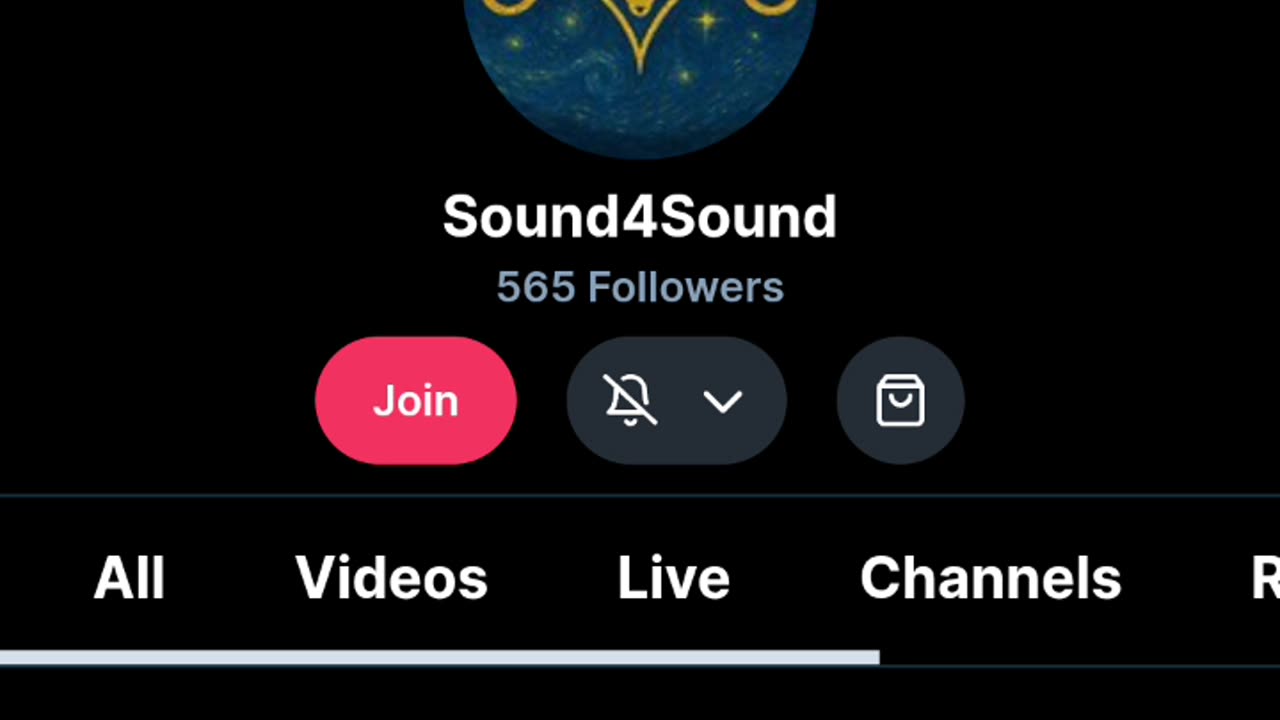Switch to the Live tab
The image size is (1280, 720).
[673, 578]
